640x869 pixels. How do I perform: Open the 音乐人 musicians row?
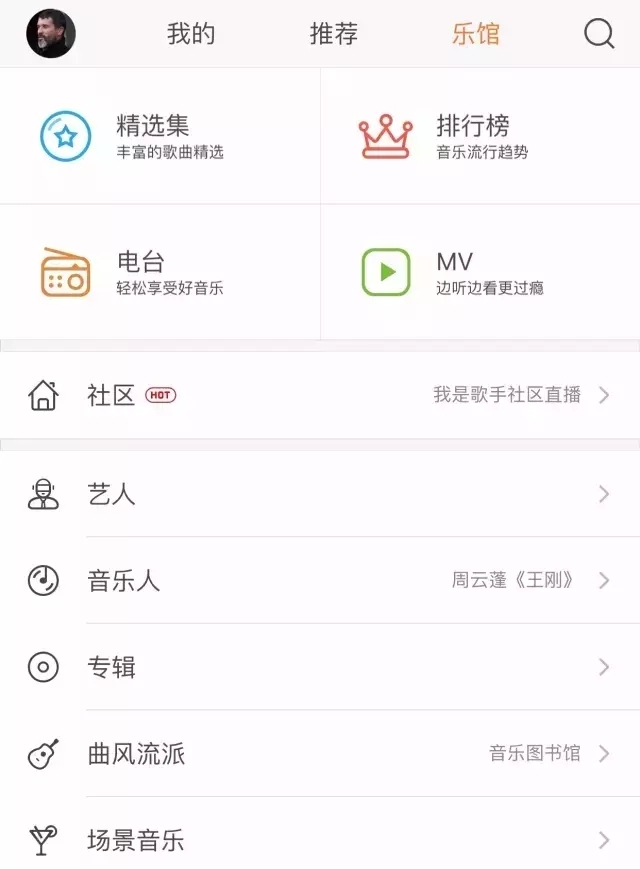[x=320, y=580]
